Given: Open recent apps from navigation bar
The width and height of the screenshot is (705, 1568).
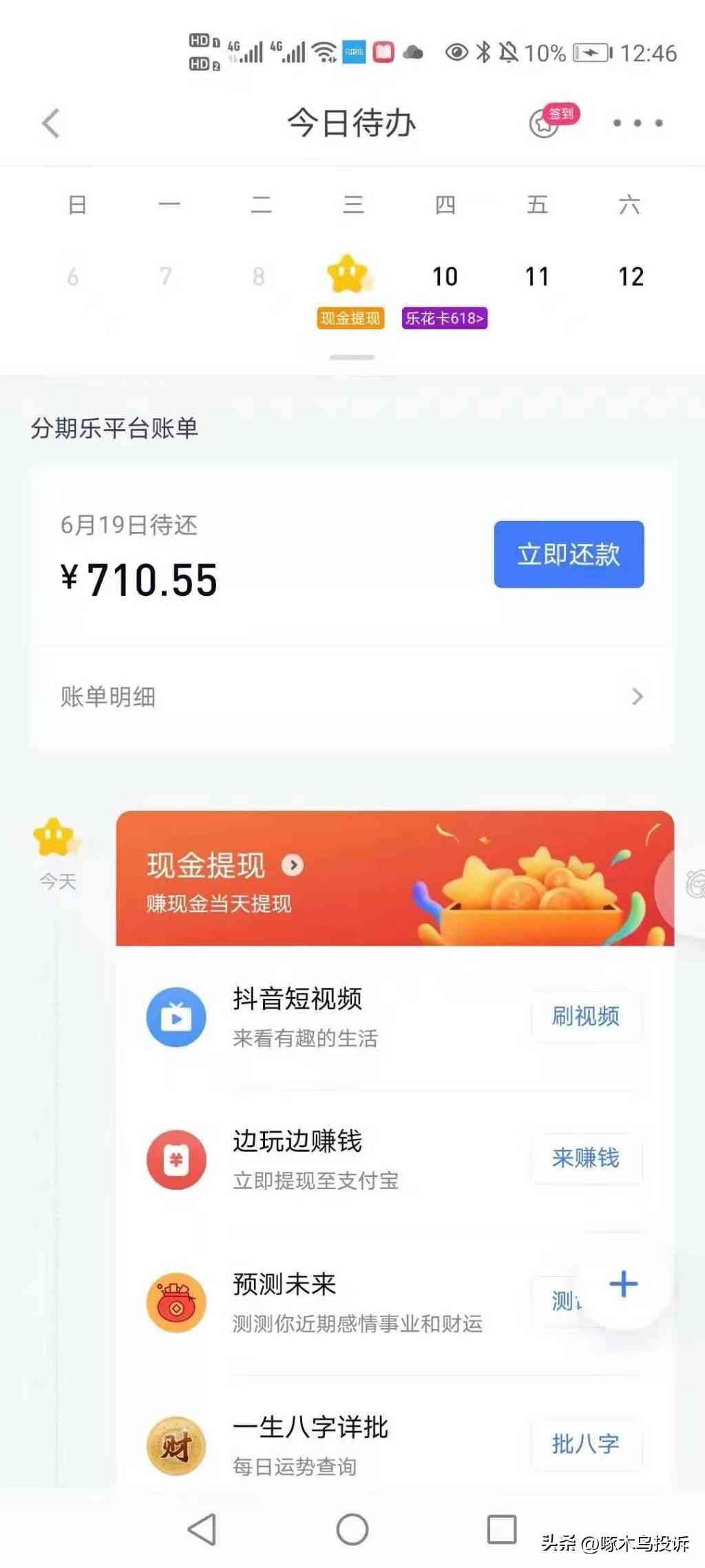Looking at the screenshot, I should 502,1530.
